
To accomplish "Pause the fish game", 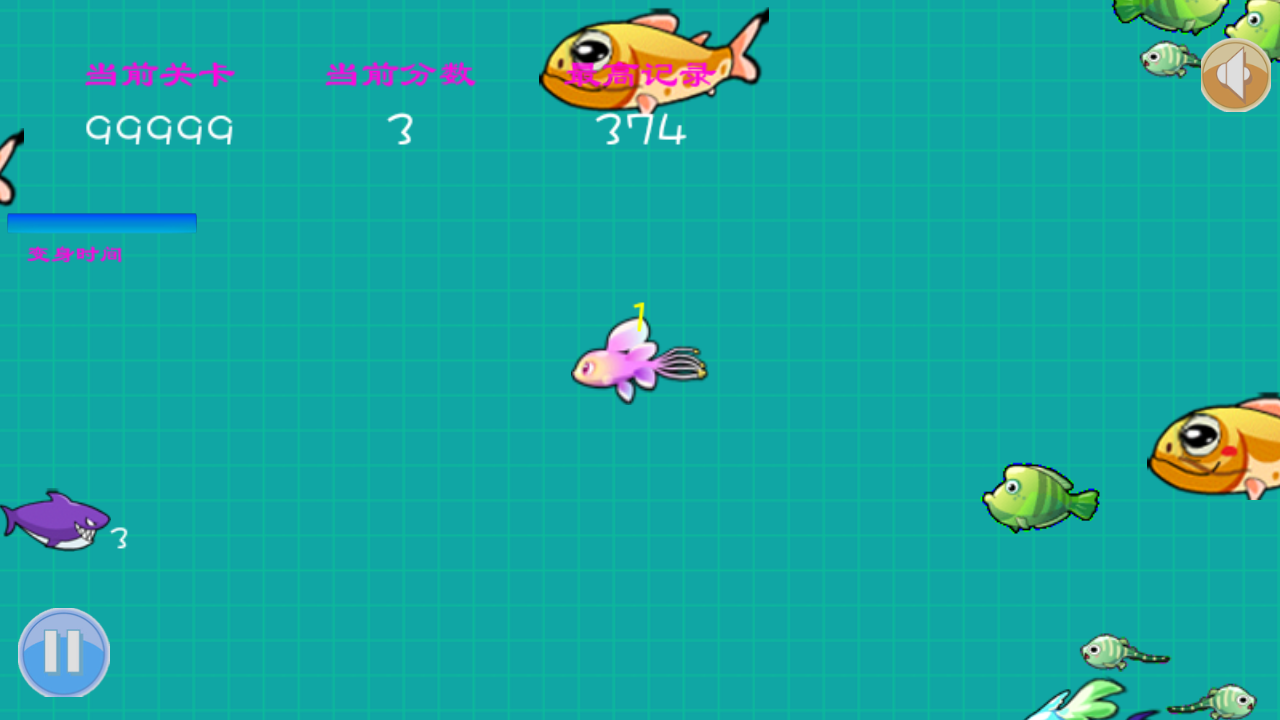I will coord(63,652).
